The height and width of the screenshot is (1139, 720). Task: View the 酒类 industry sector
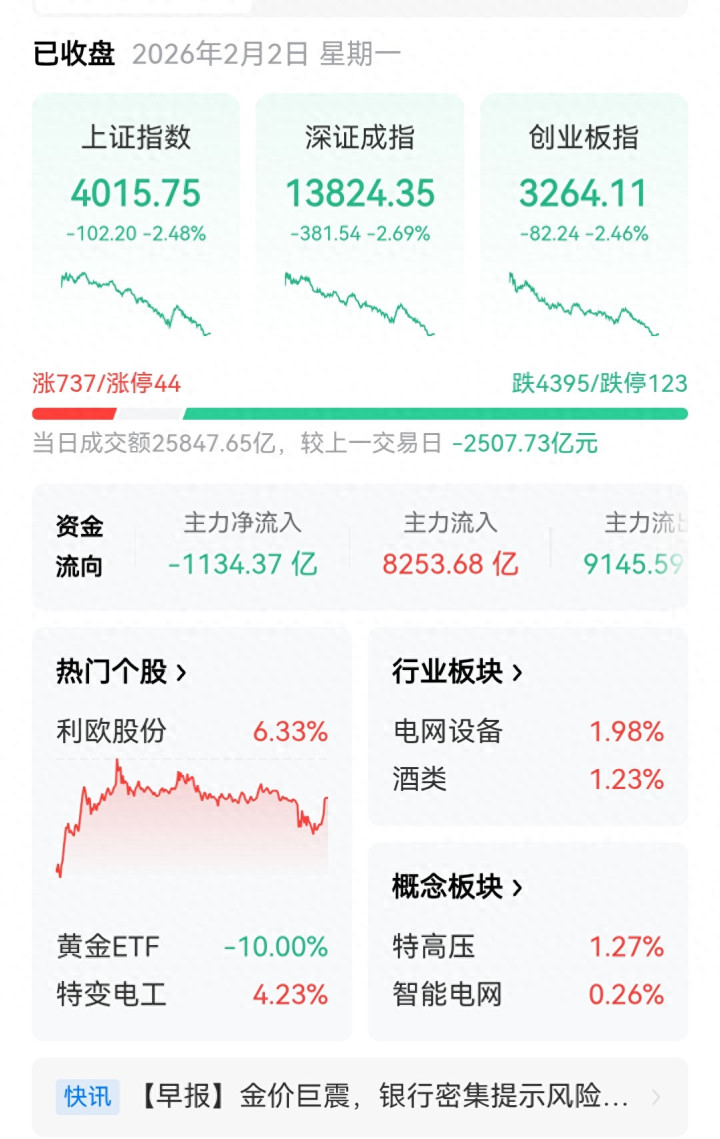[x=528, y=779]
